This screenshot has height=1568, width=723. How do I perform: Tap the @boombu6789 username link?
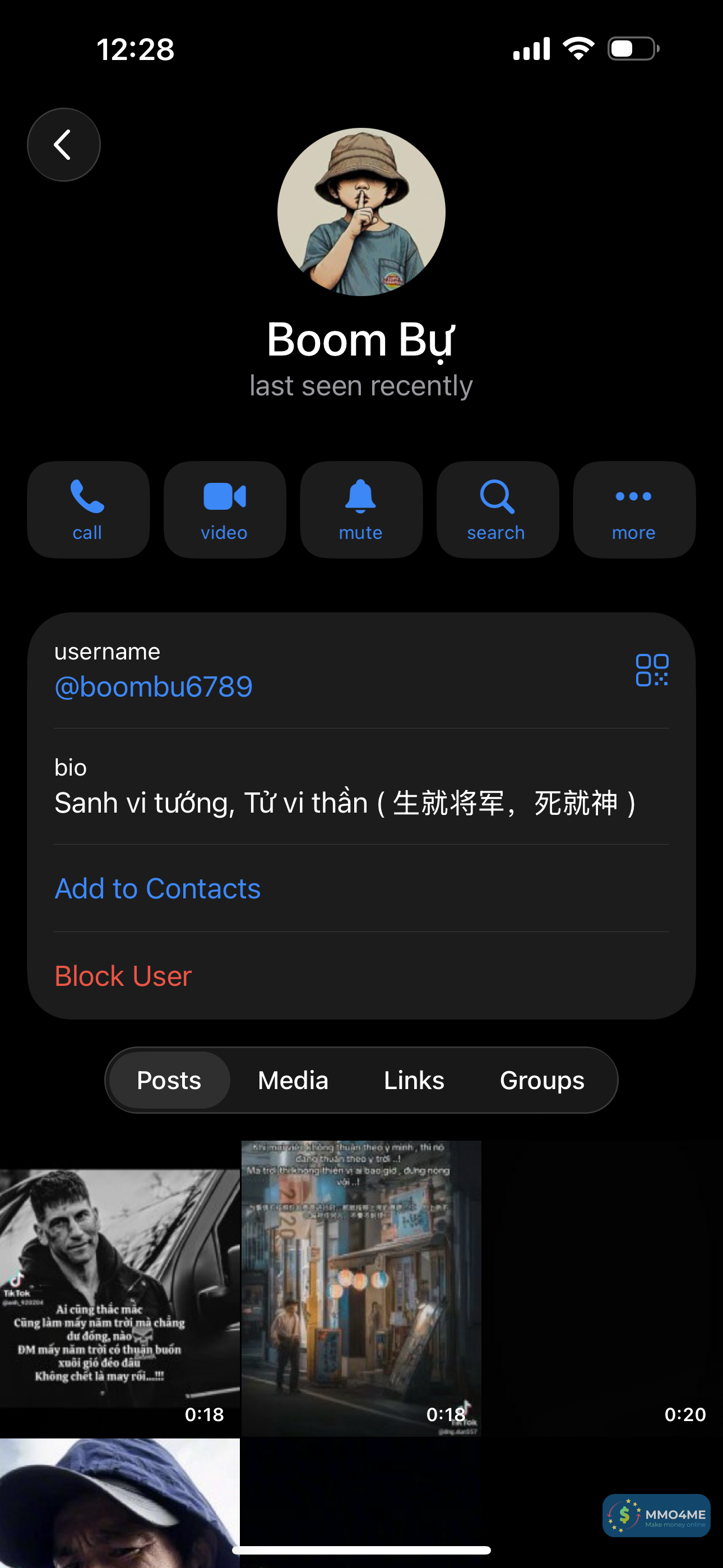pos(154,686)
